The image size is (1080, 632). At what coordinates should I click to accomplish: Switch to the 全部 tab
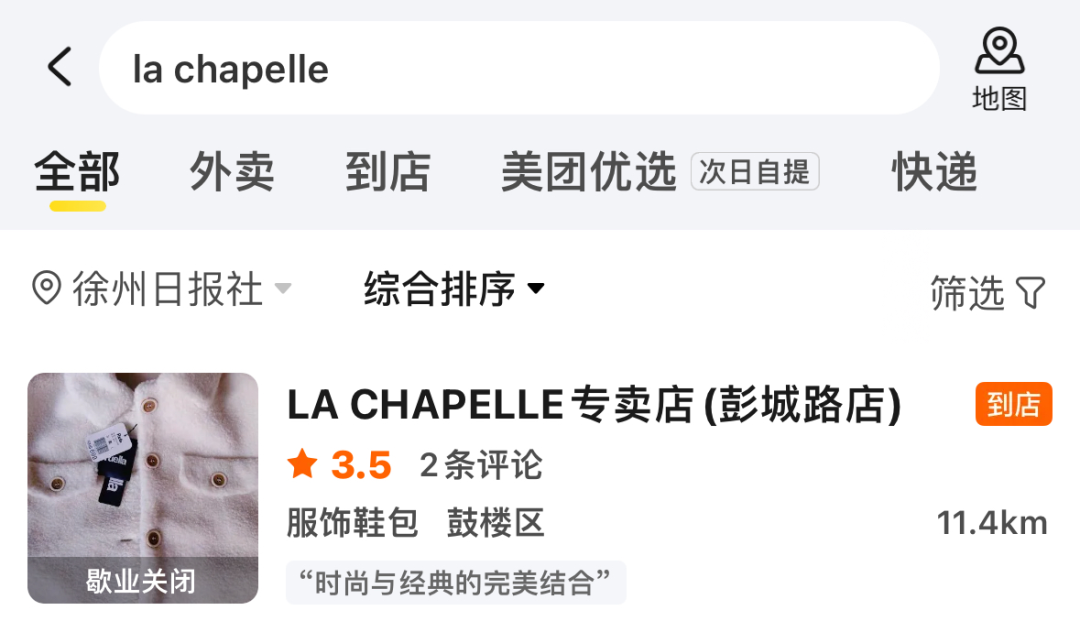coord(77,172)
